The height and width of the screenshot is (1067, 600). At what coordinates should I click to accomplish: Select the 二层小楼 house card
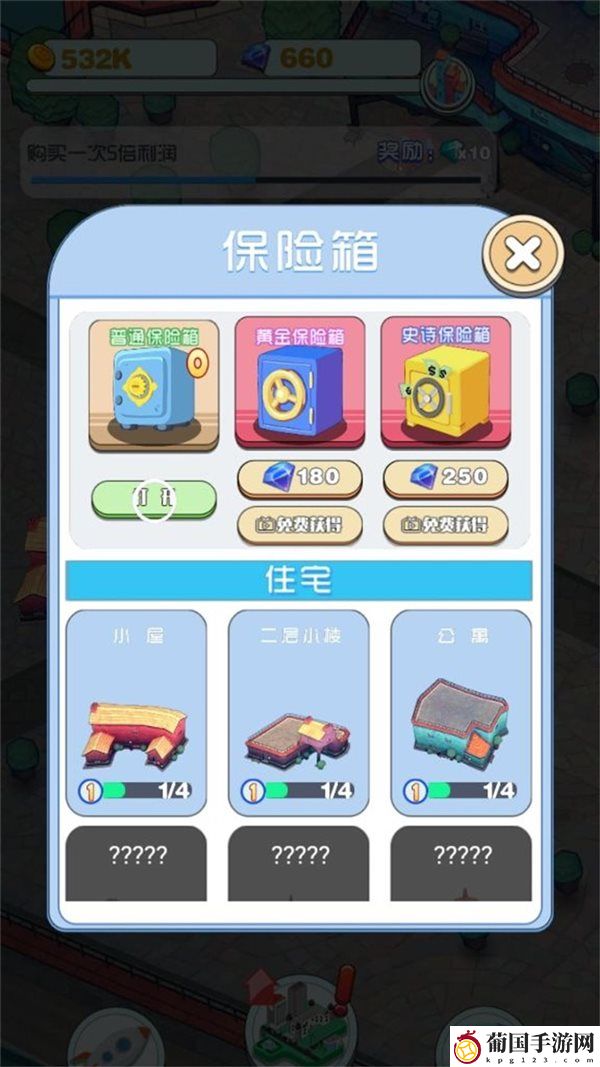(298, 710)
